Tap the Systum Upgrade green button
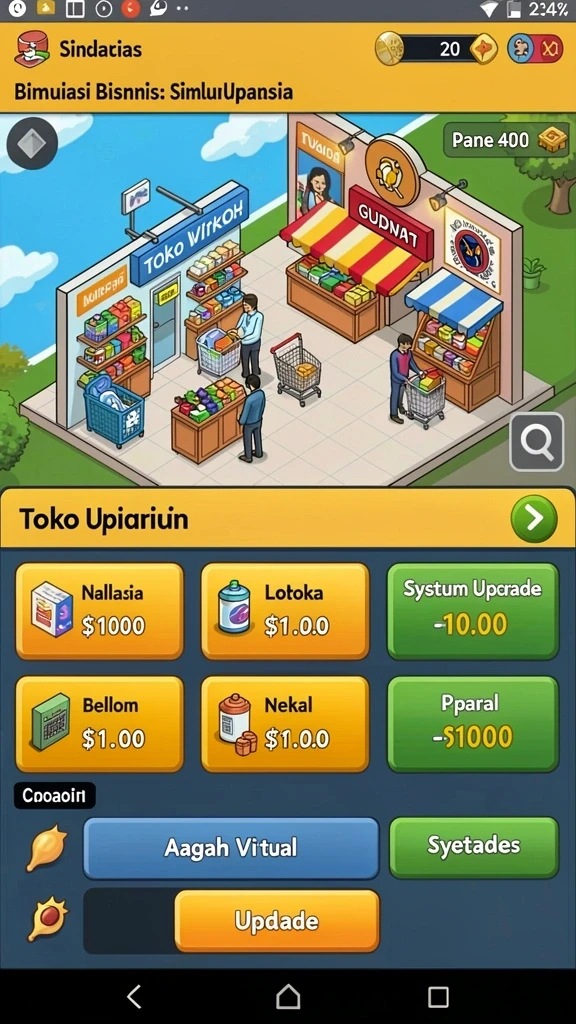The height and width of the screenshot is (1024, 576). pyautogui.click(x=473, y=611)
